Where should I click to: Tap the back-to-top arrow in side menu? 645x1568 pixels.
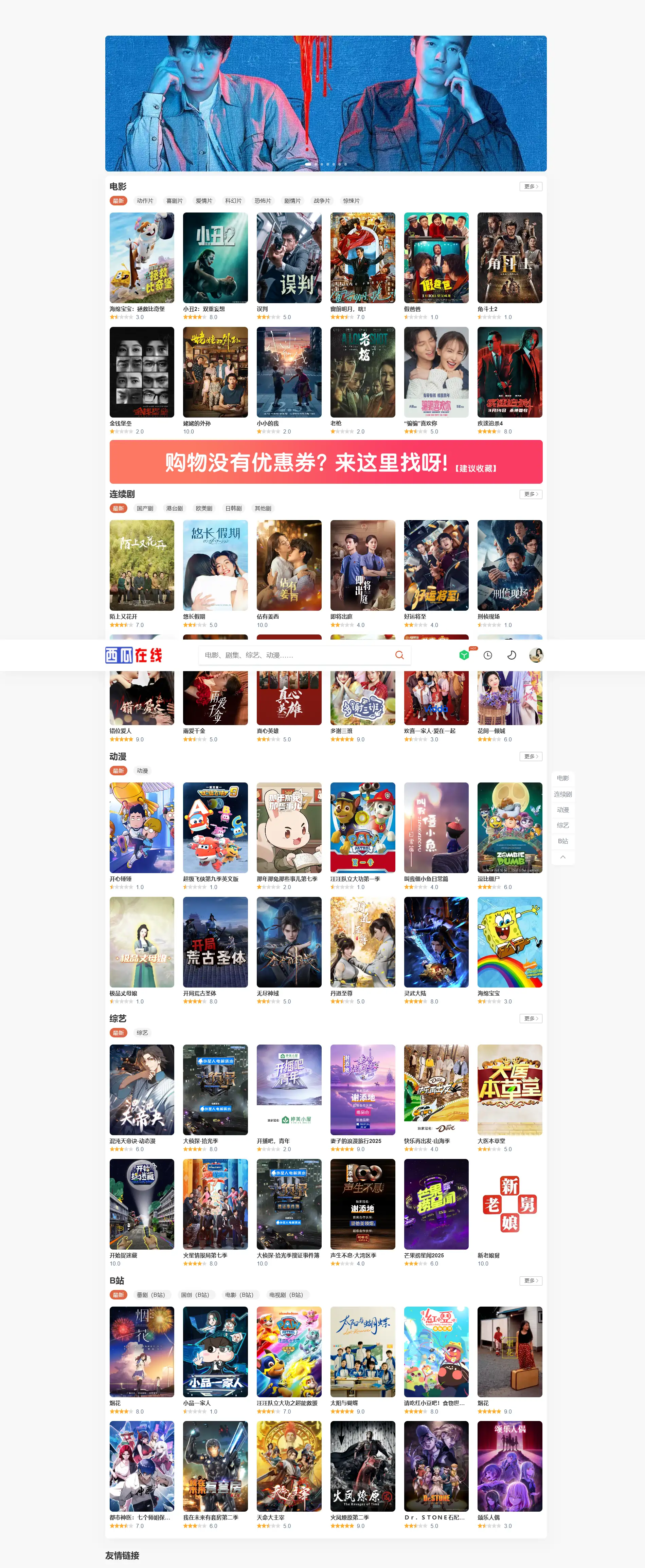pyautogui.click(x=563, y=857)
